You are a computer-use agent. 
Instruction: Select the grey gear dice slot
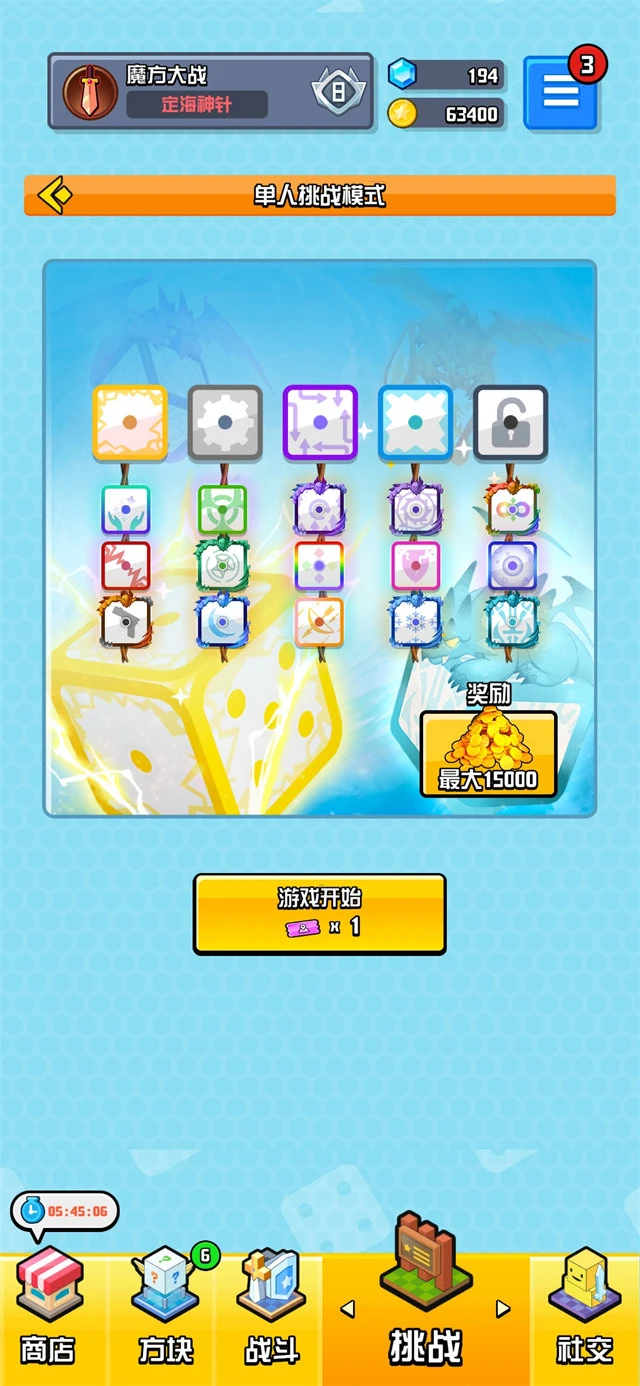pos(225,422)
